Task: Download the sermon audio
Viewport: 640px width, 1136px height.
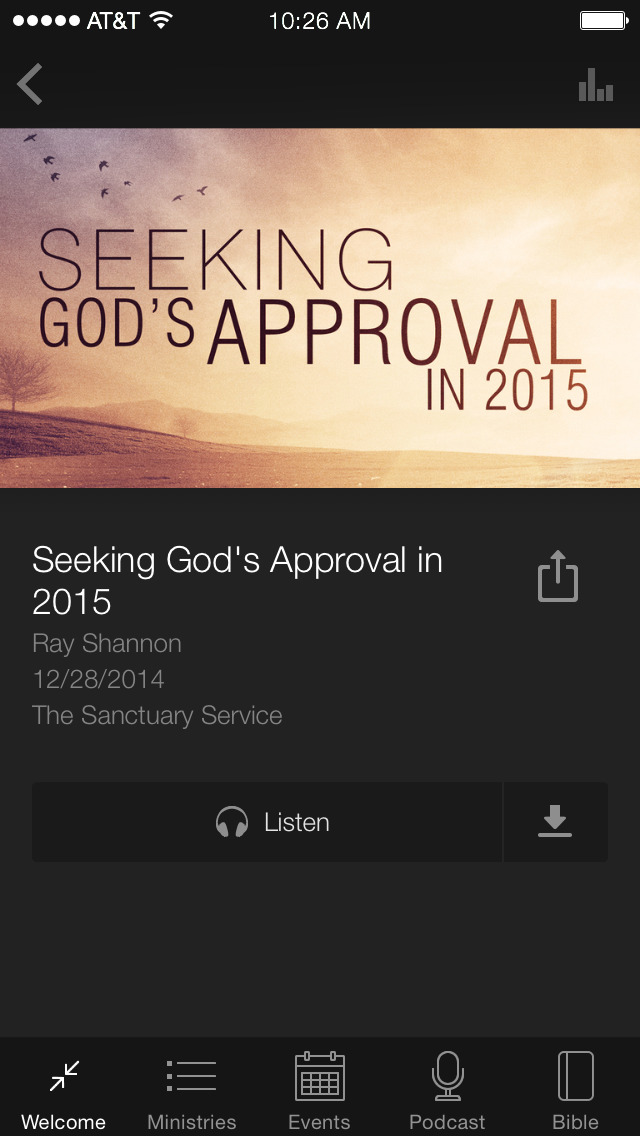Action: pyautogui.click(x=555, y=822)
